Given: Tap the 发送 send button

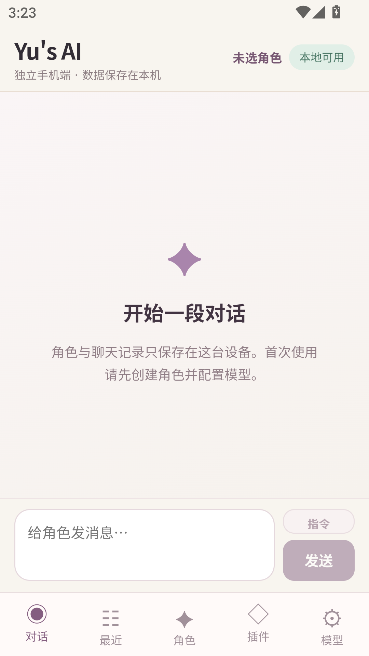Looking at the screenshot, I should [x=319, y=560].
